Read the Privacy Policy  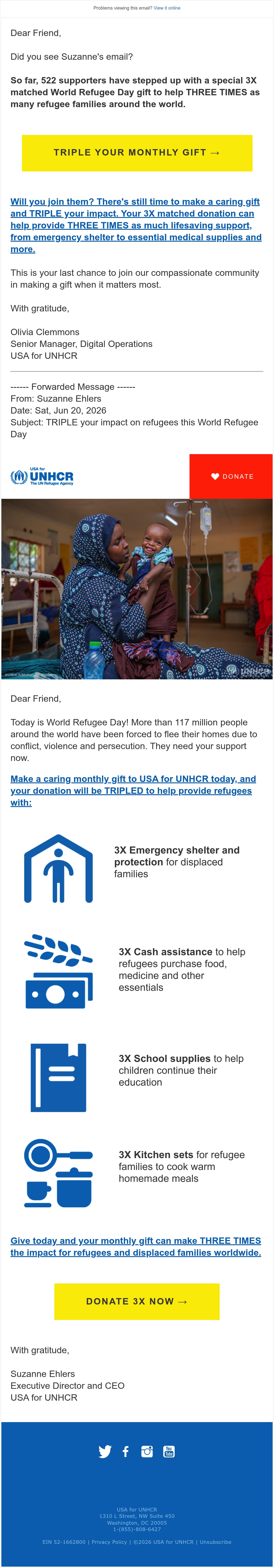(x=109, y=1542)
